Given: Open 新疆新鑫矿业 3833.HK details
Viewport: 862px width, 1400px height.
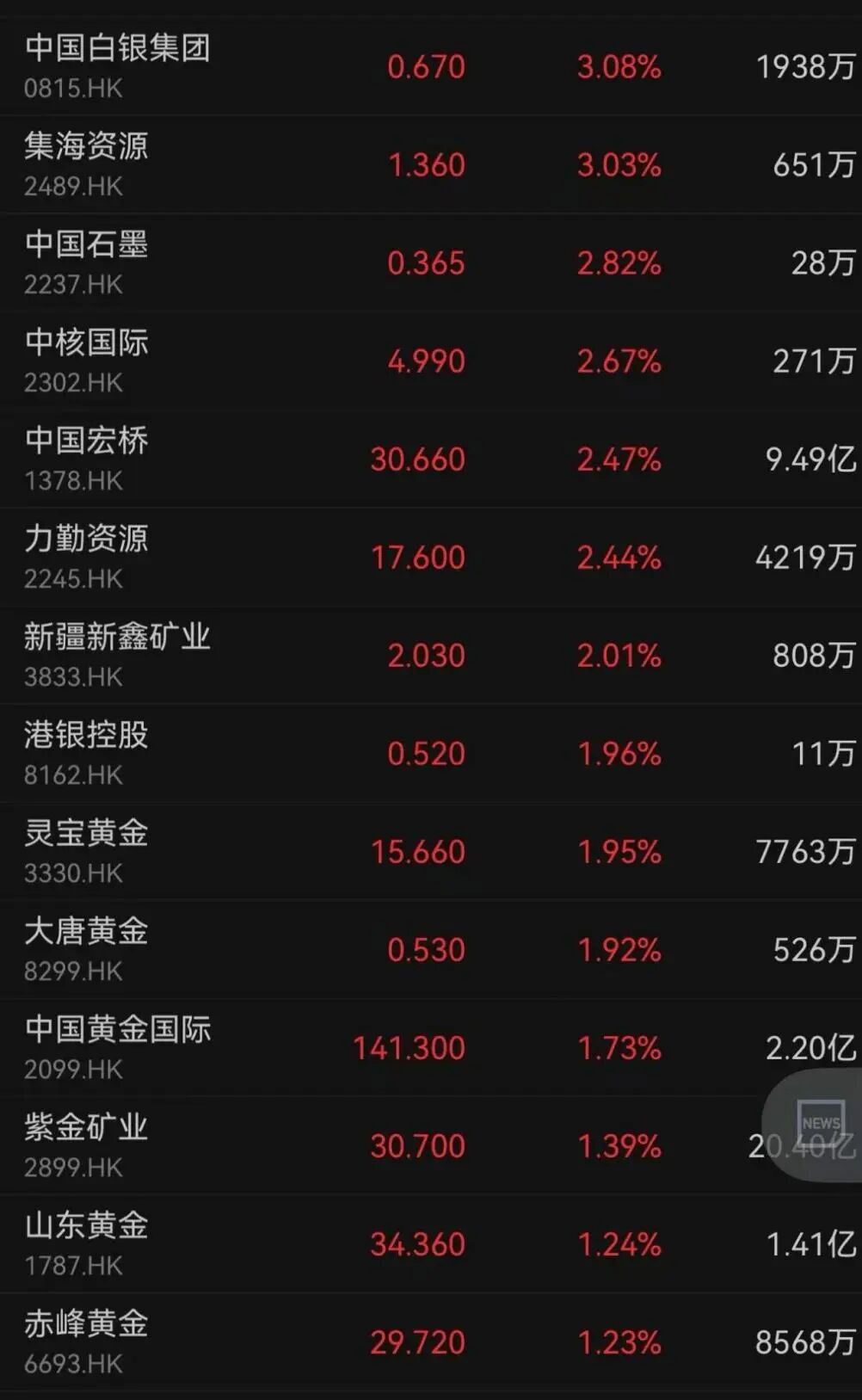Looking at the screenshot, I should [118, 654].
